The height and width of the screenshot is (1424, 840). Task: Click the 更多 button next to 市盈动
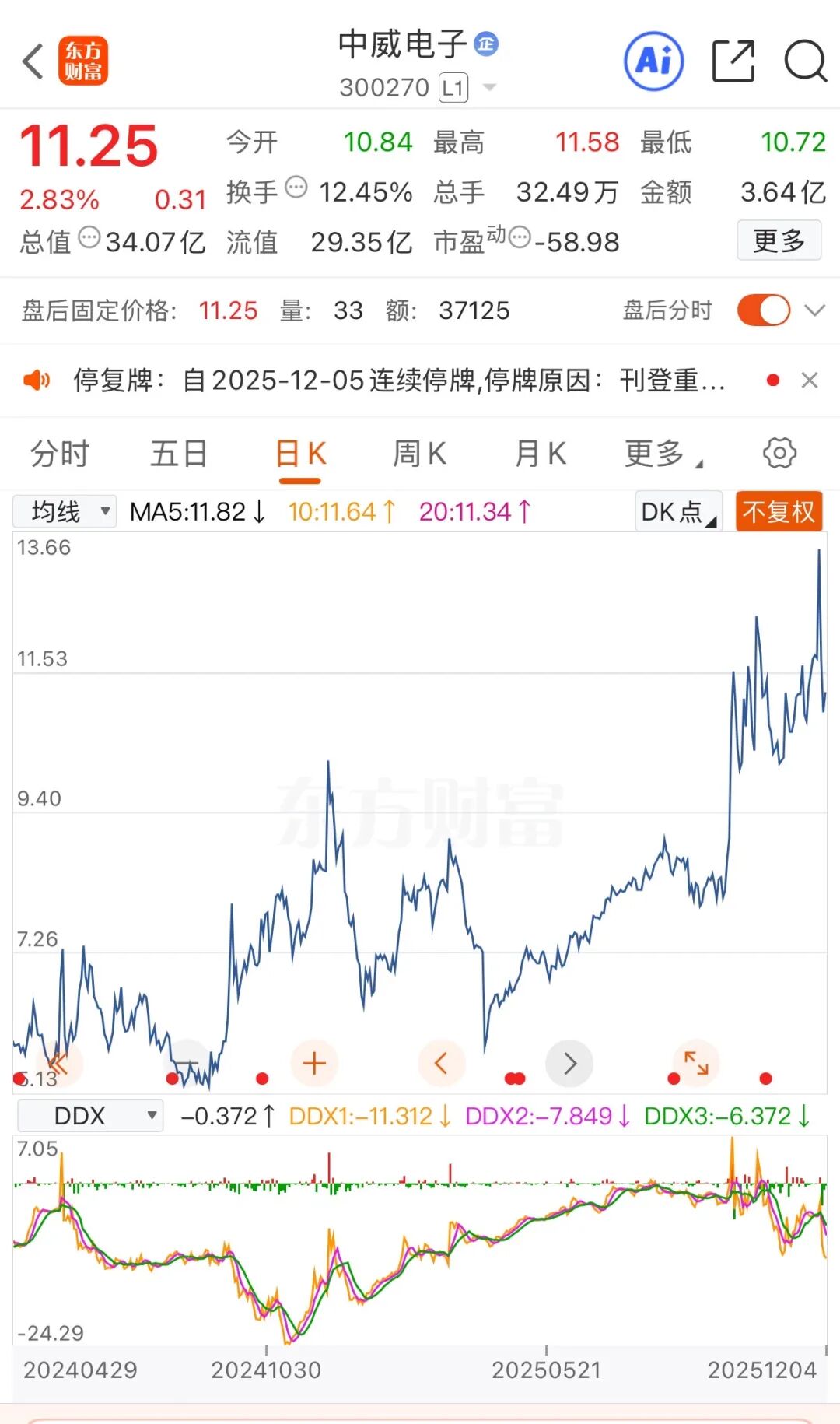[778, 241]
